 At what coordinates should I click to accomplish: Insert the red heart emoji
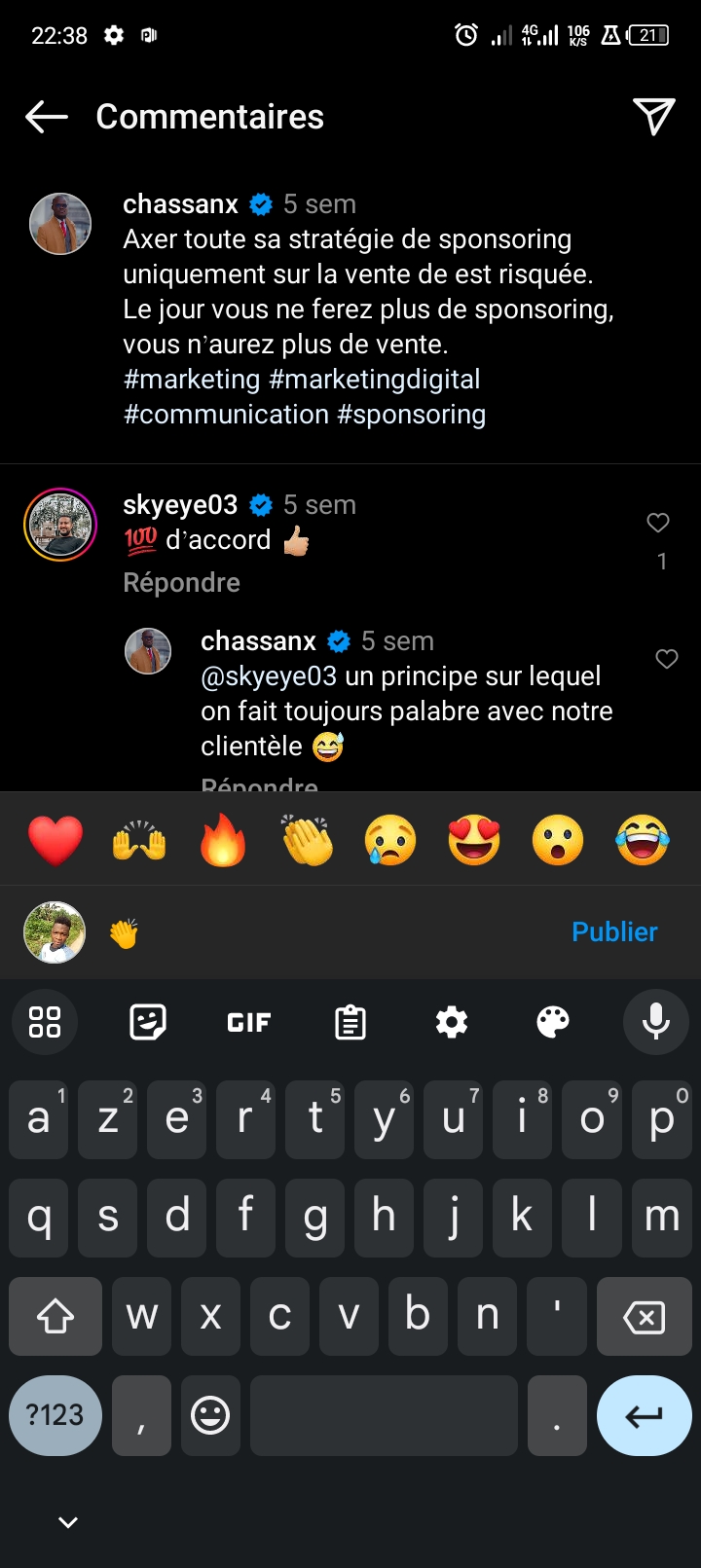coord(55,840)
